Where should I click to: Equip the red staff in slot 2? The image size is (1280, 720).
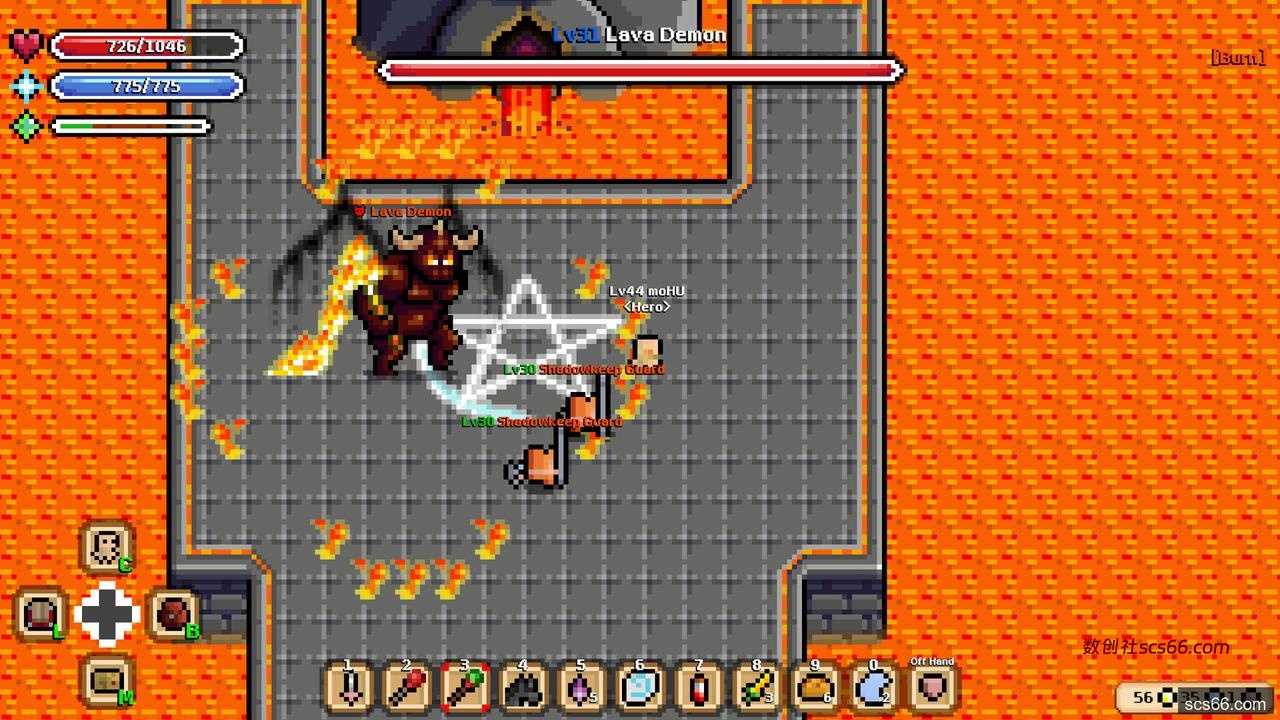pyautogui.click(x=407, y=688)
